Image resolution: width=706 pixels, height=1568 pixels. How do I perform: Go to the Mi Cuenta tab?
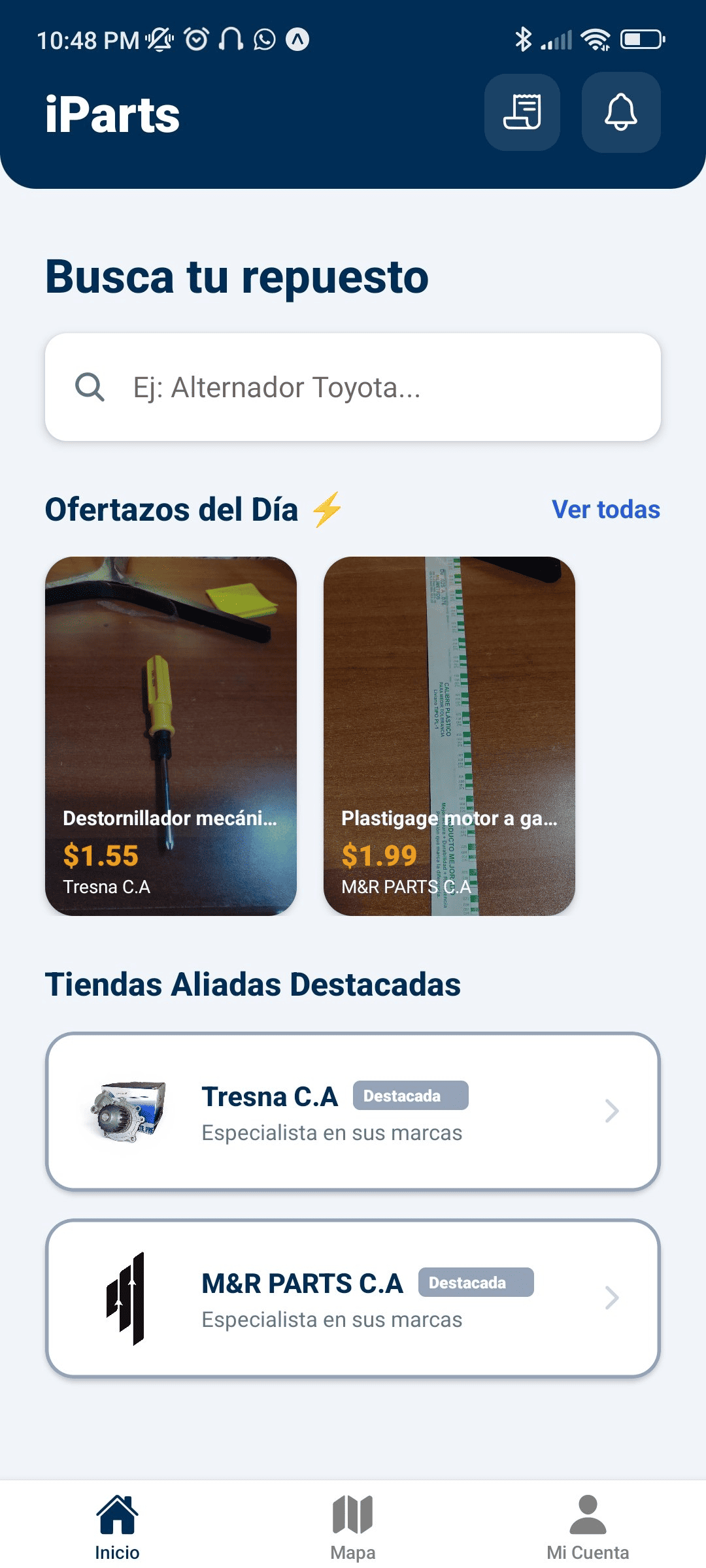pyautogui.click(x=588, y=1527)
